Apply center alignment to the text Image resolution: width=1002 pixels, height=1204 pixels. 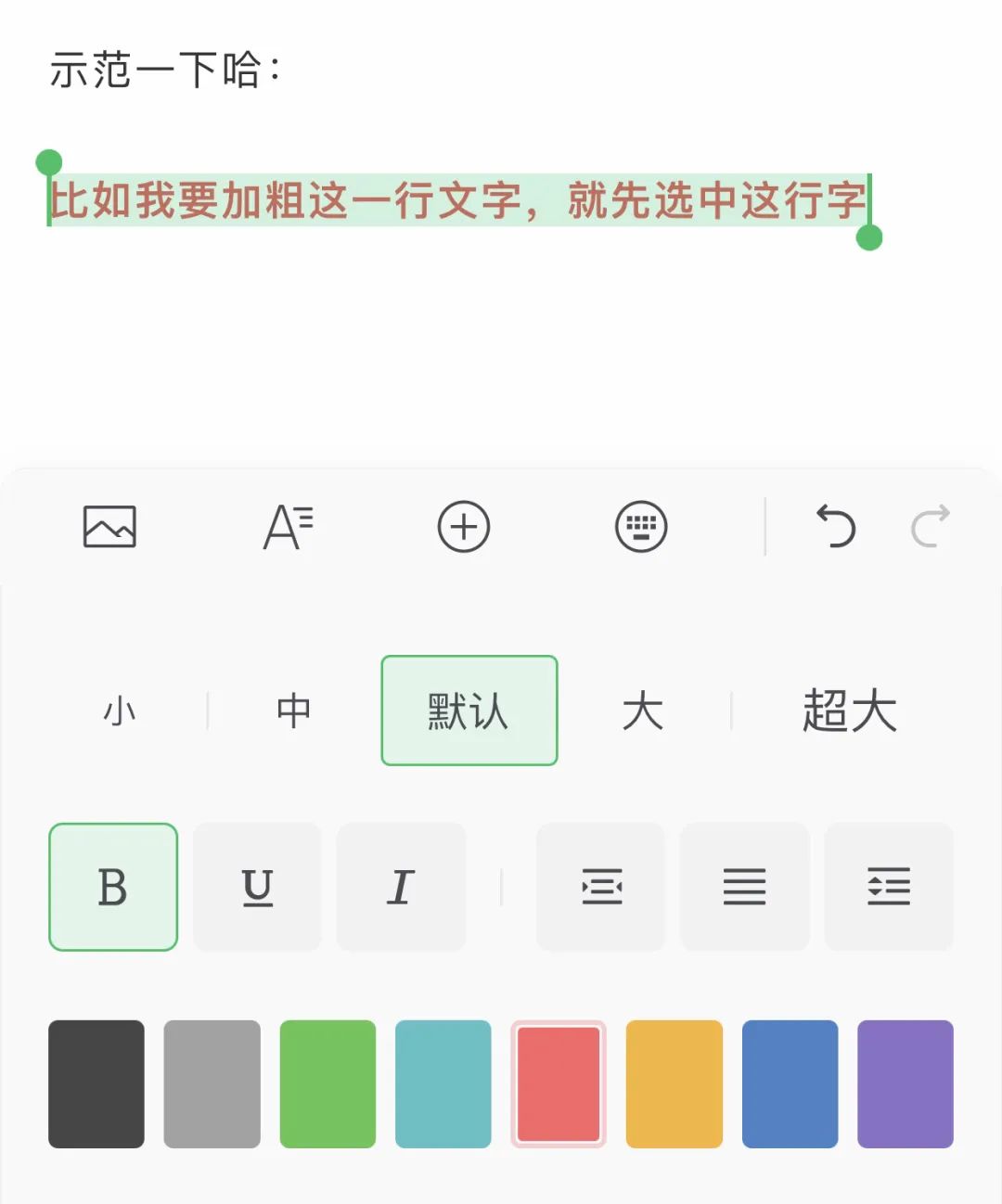pos(601,887)
